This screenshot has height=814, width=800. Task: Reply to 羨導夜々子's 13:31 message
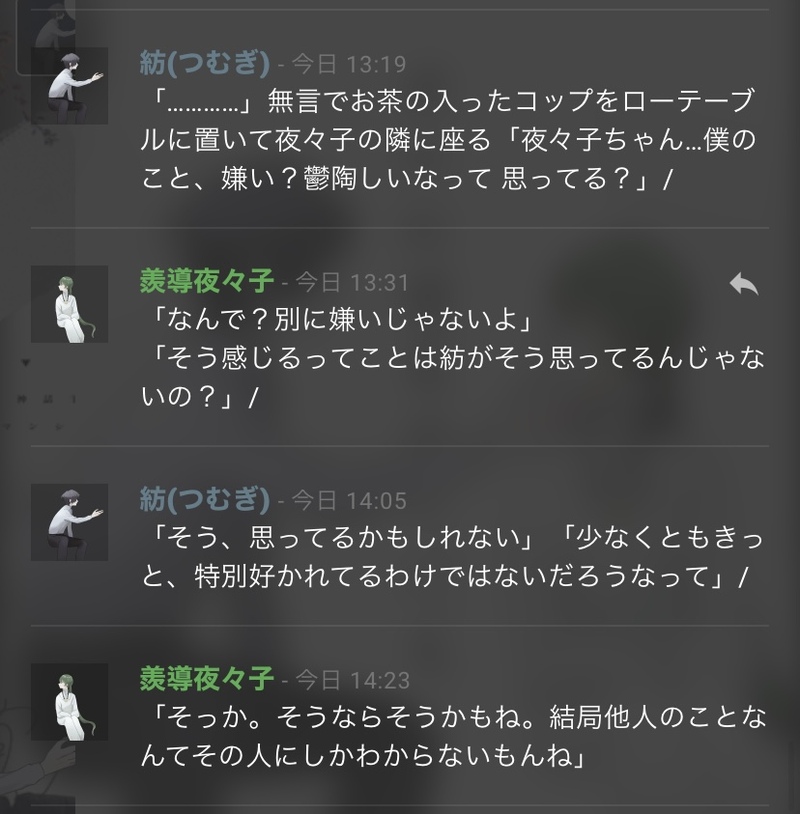[743, 285]
